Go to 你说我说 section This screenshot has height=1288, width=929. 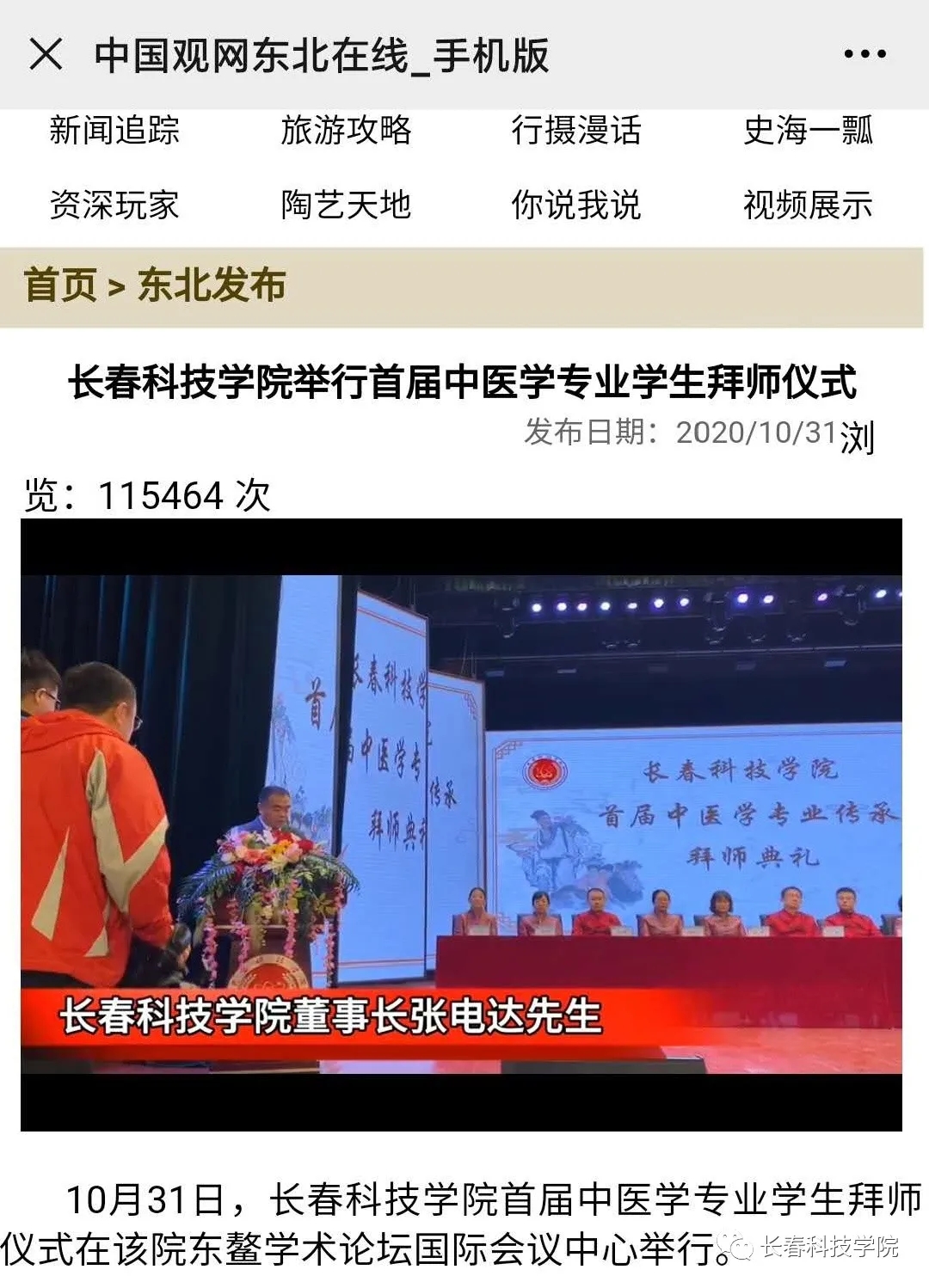click(x=576, y=205)
